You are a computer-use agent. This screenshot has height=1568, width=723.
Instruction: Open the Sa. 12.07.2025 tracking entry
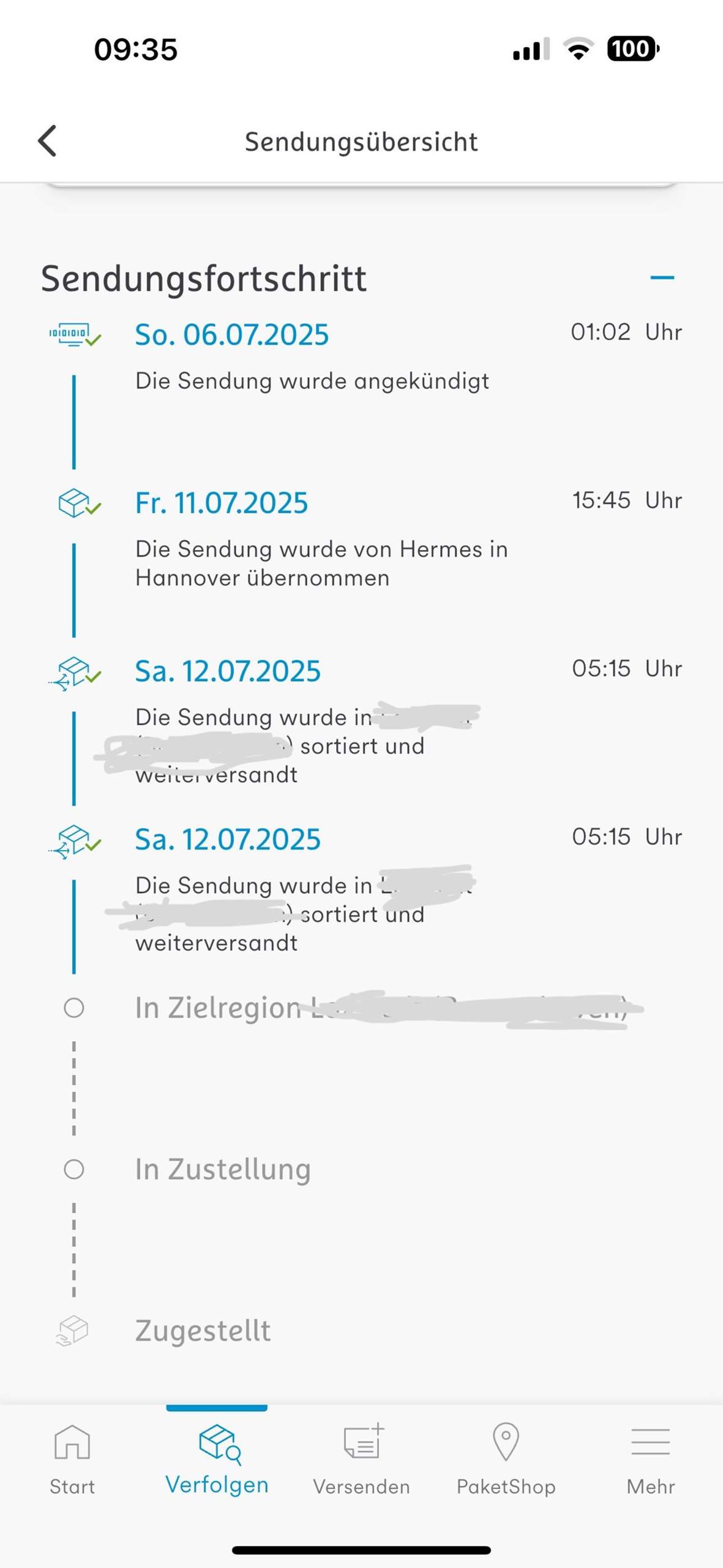(x=228, y=671)
